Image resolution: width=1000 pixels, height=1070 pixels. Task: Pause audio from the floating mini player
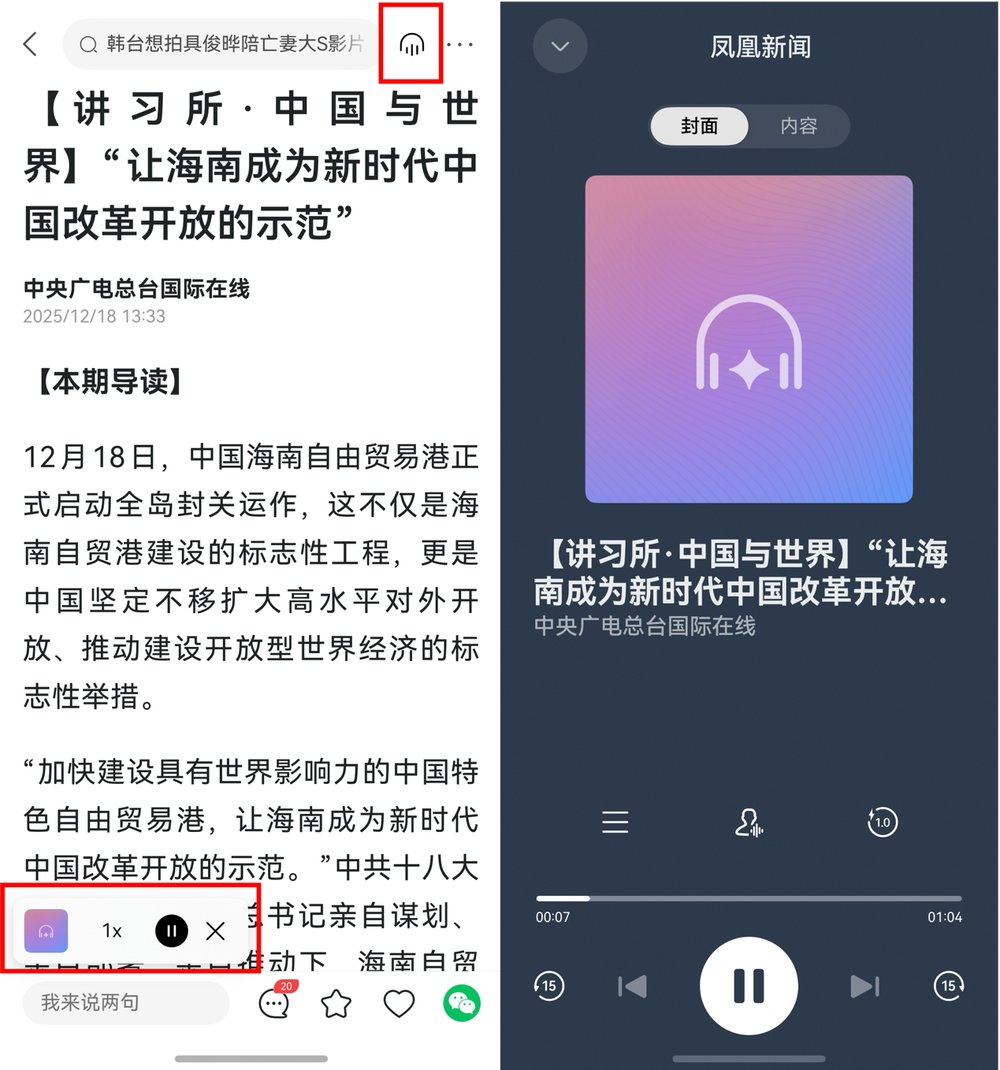(x=172, y=931)
